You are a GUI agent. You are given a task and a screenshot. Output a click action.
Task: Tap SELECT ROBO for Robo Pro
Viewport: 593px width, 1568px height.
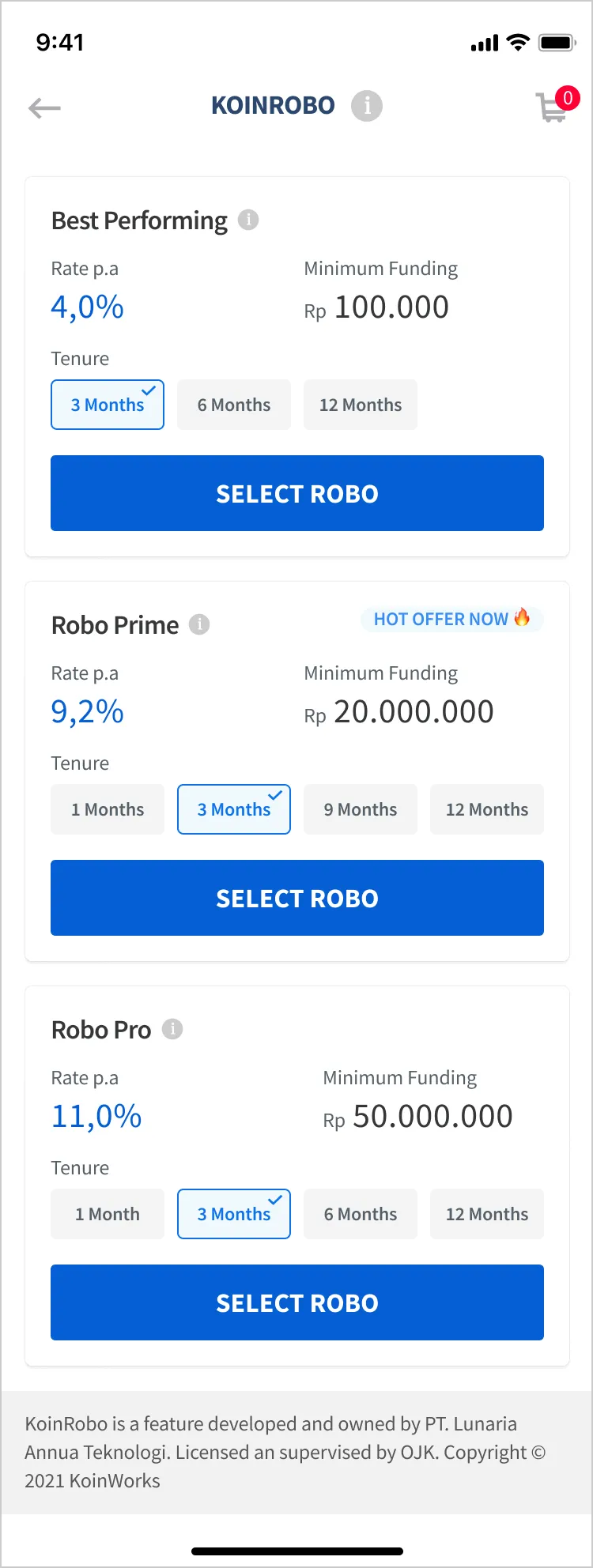tap(297, 1302)
